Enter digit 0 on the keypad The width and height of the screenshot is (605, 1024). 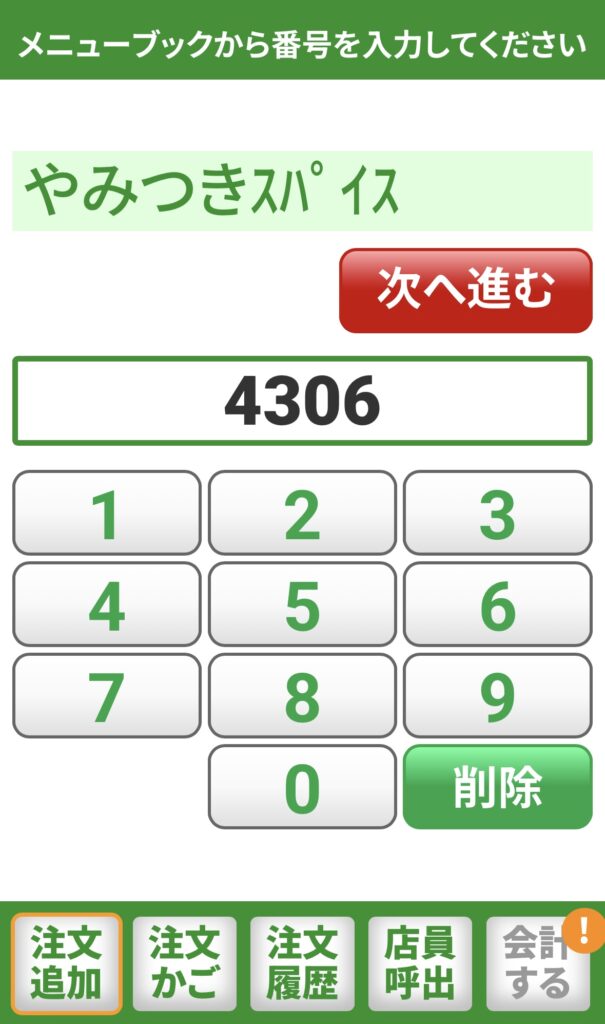(x=302, y=787)
